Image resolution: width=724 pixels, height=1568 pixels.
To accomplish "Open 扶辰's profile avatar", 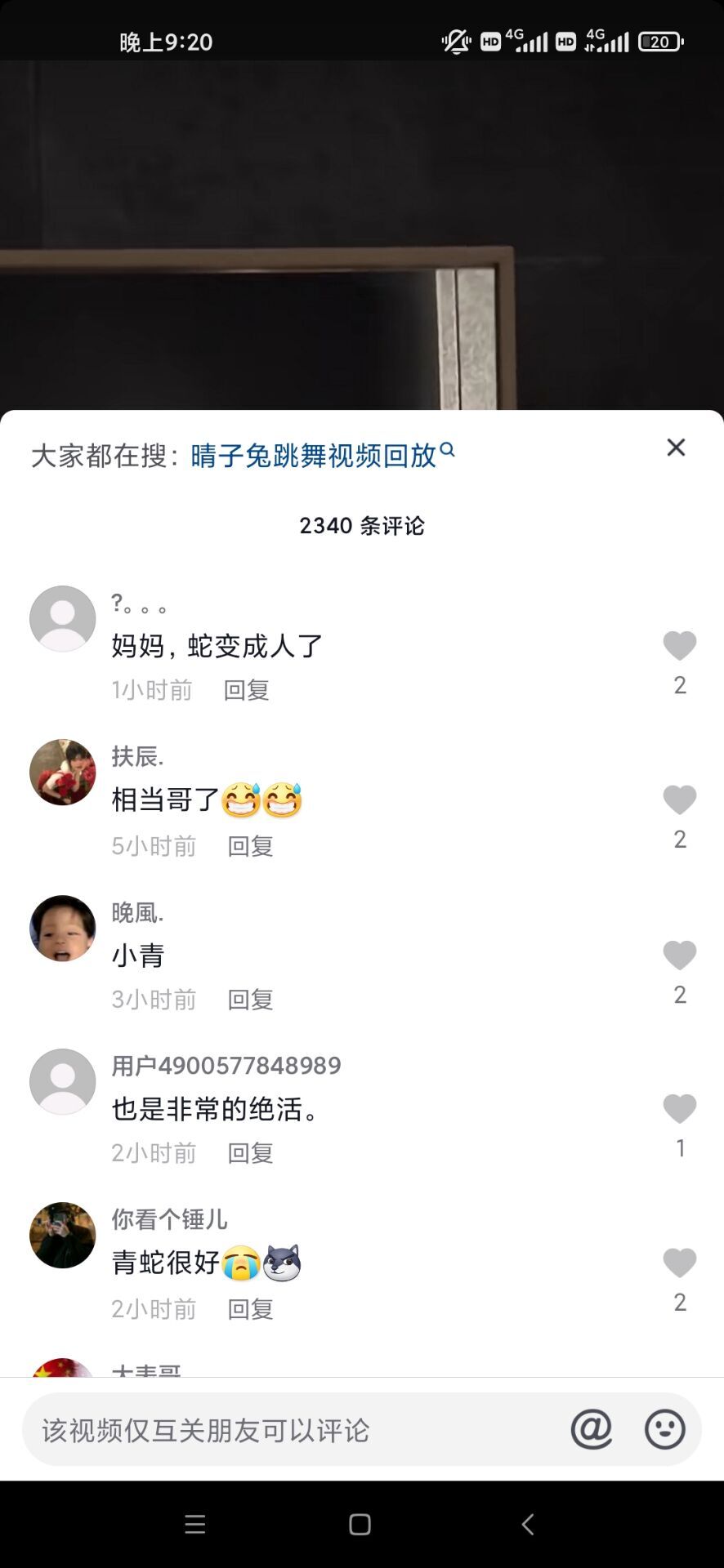I will 63,773.
